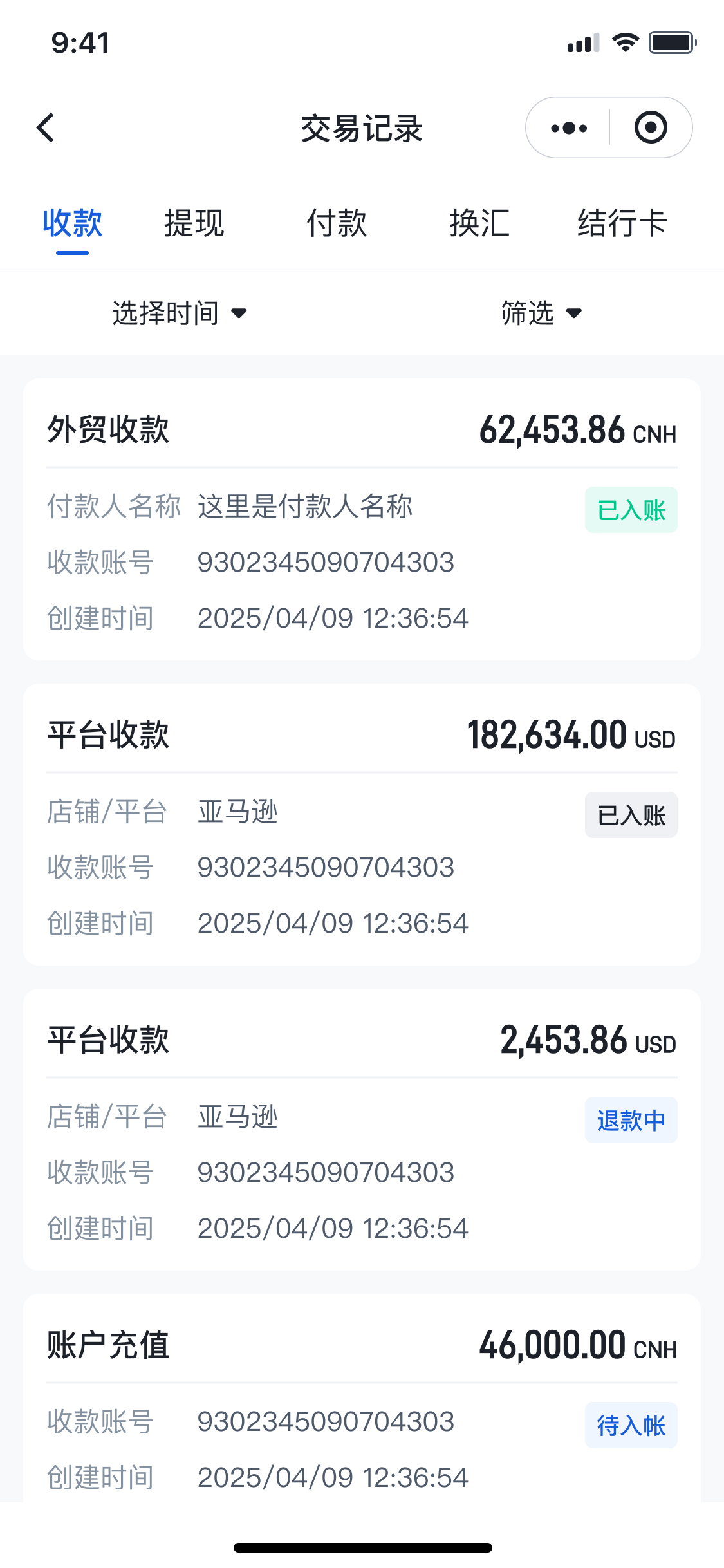Open the 平台收款 2,453.86 USD record

[362, 1129]
